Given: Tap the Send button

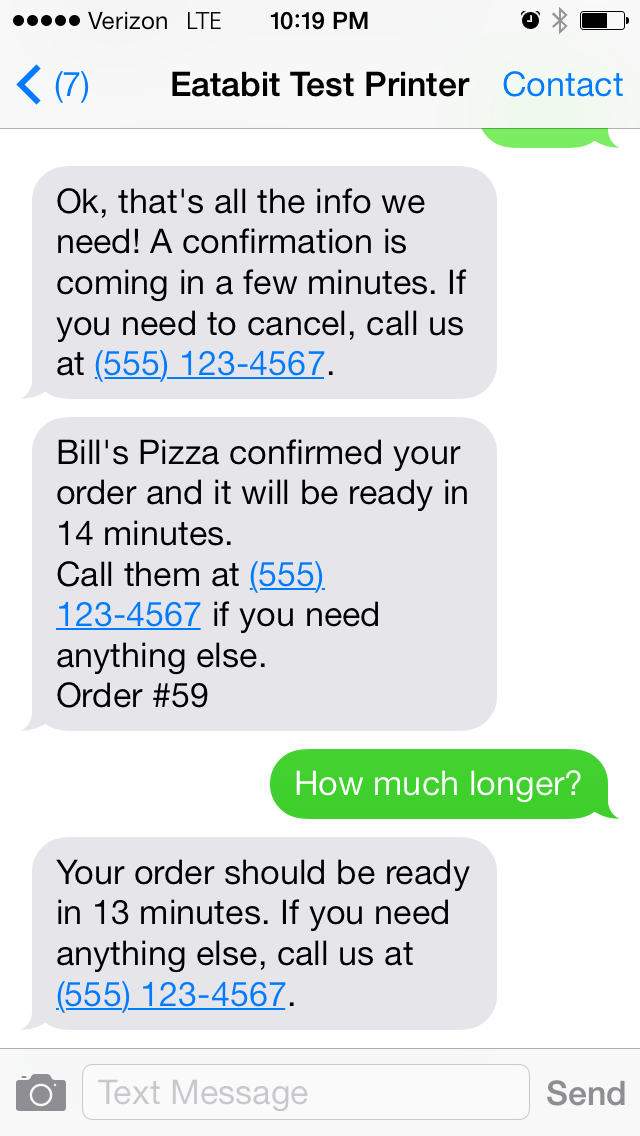Looking at the screenshot, I should pyautogui.click(x=585, y=1093).
